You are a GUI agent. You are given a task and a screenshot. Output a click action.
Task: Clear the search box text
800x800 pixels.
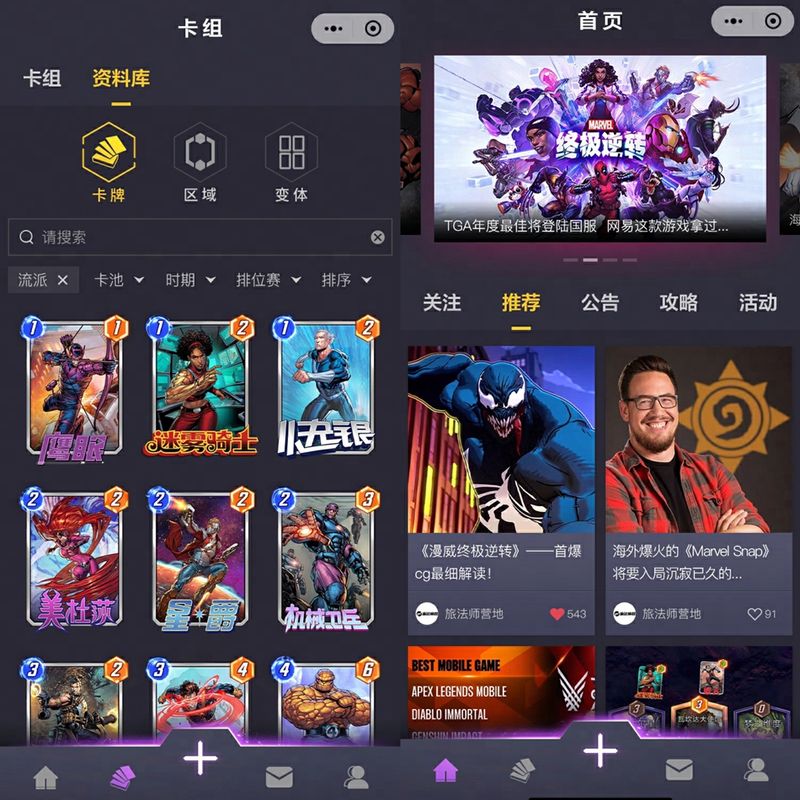[x=377, y=237]
